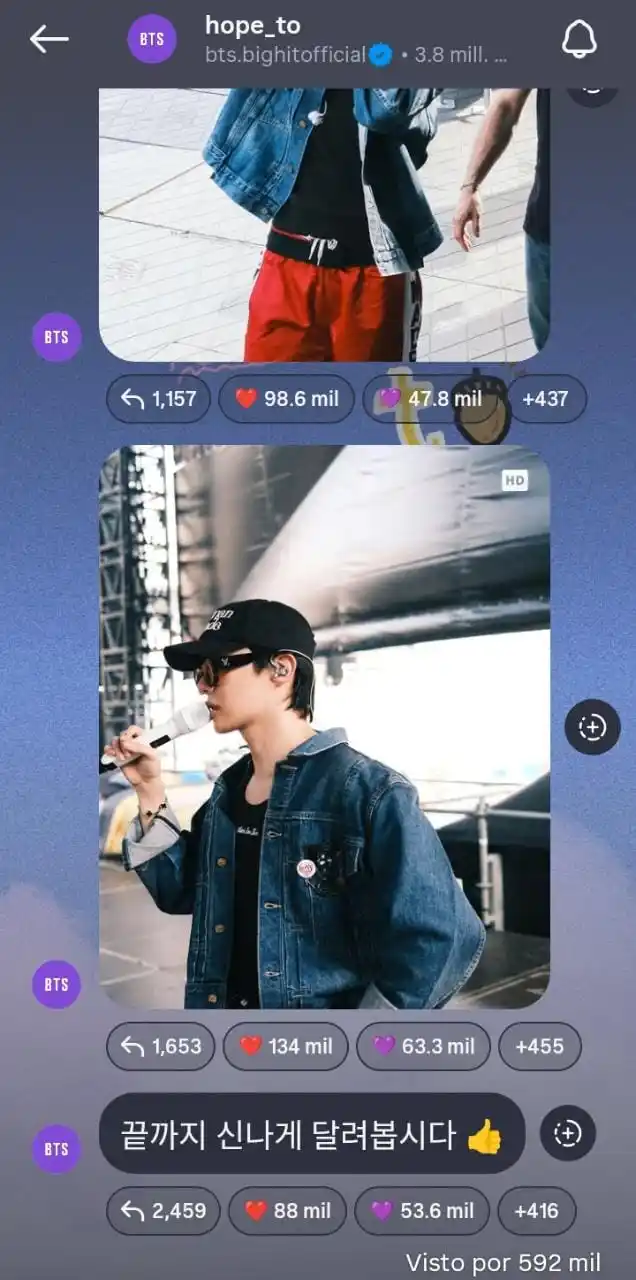This screenshot has height=1280, width=636.
Task: Open the 1,157 replies
Action: coord(160,398)
